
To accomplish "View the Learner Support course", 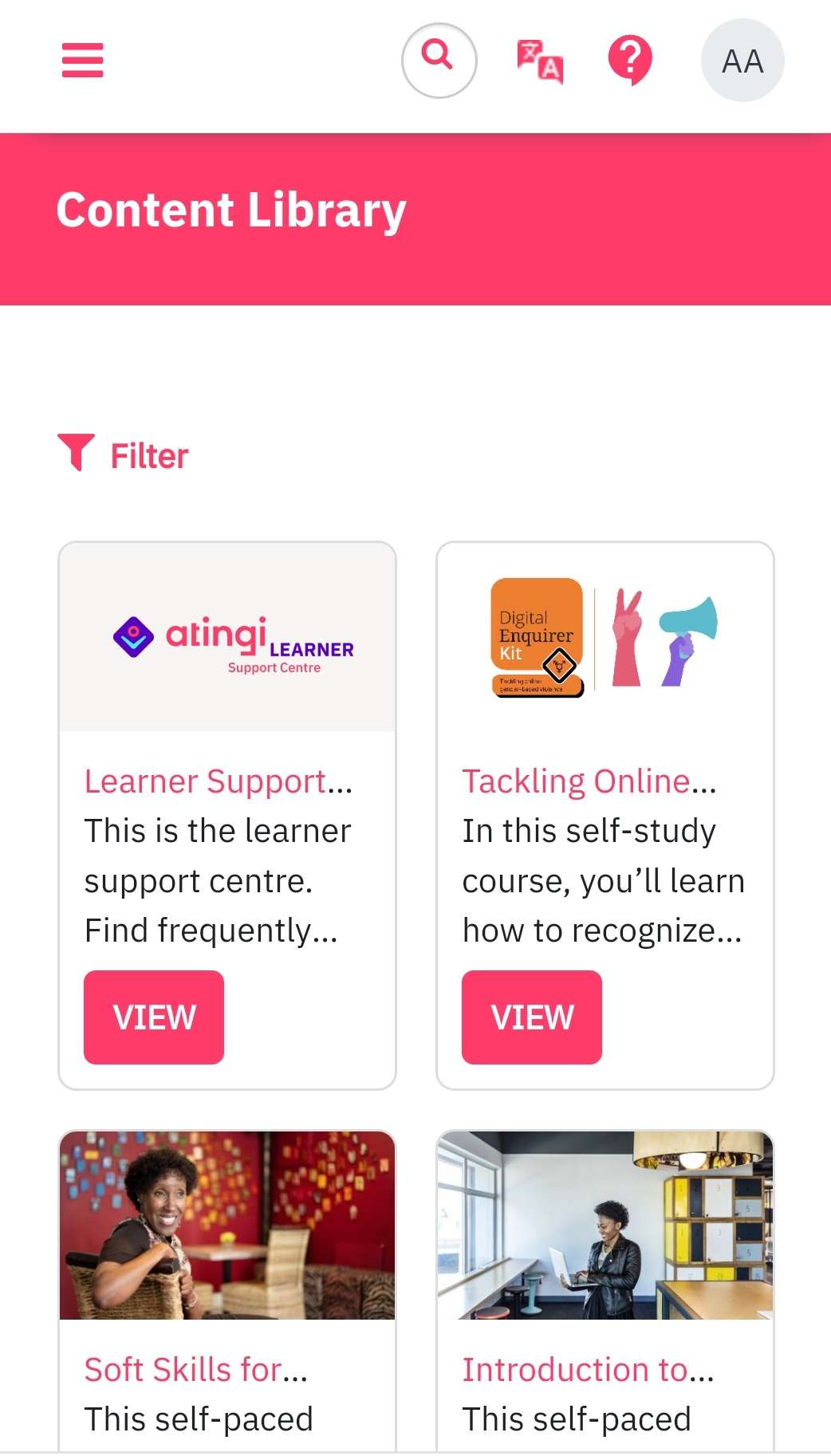I will (154, 1017).
